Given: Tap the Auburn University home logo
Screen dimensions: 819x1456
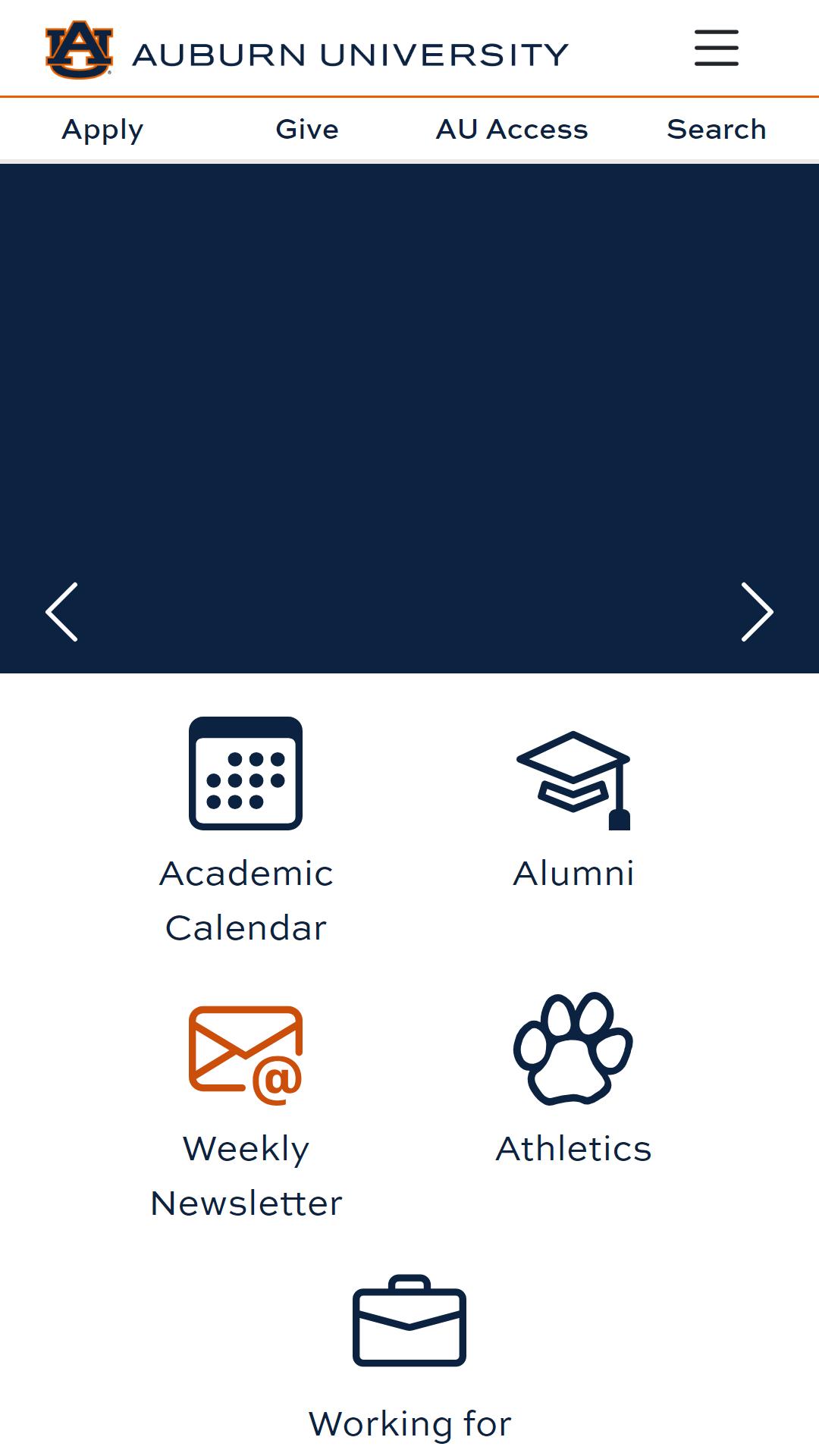Looking at the screenshot, I should (306, 51).
